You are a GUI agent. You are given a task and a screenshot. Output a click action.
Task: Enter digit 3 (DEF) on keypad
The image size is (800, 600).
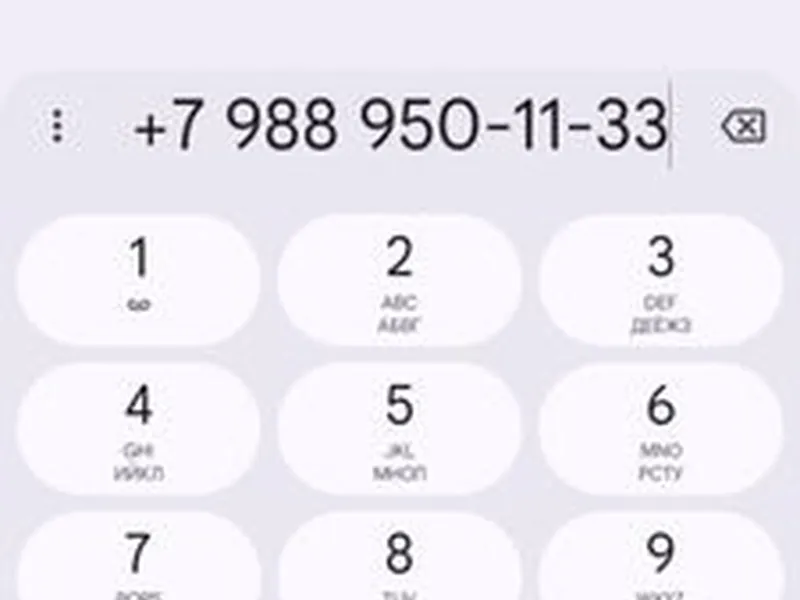[x=660, y=280]
